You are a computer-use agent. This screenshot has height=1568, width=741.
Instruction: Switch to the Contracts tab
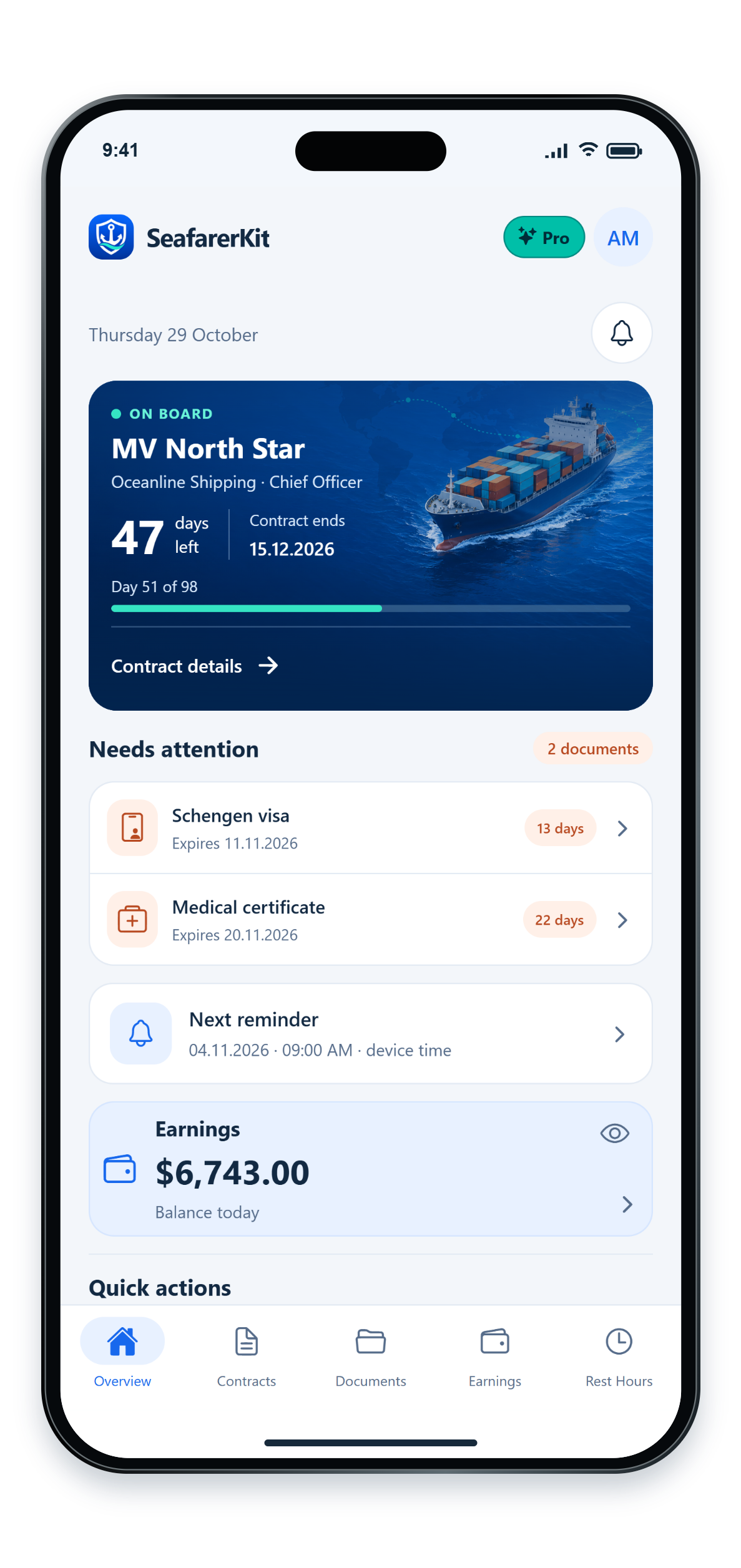(x=247, y=1357)
